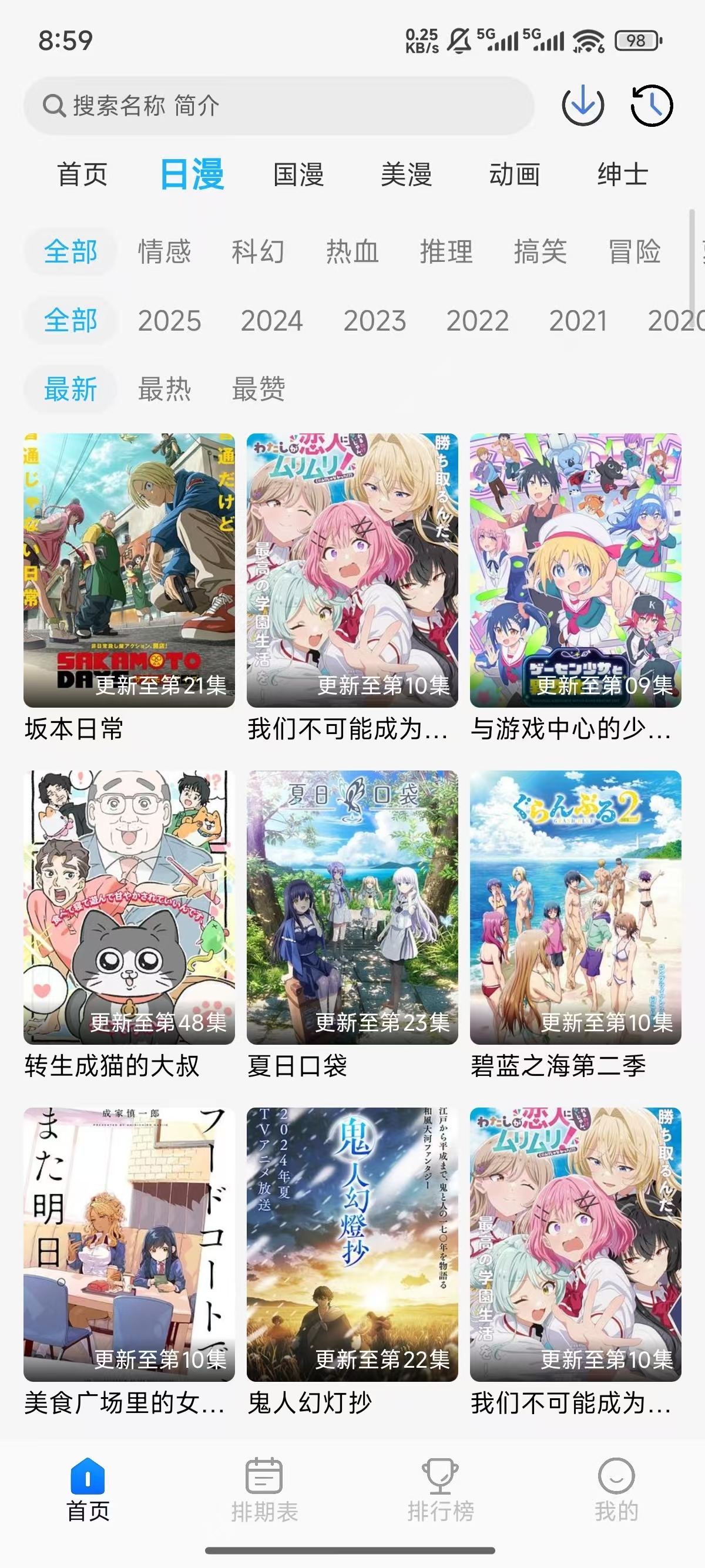The image size is (705, 1568).
Task: Choose 全部 in the genre filter row
Action: point(69,253)
